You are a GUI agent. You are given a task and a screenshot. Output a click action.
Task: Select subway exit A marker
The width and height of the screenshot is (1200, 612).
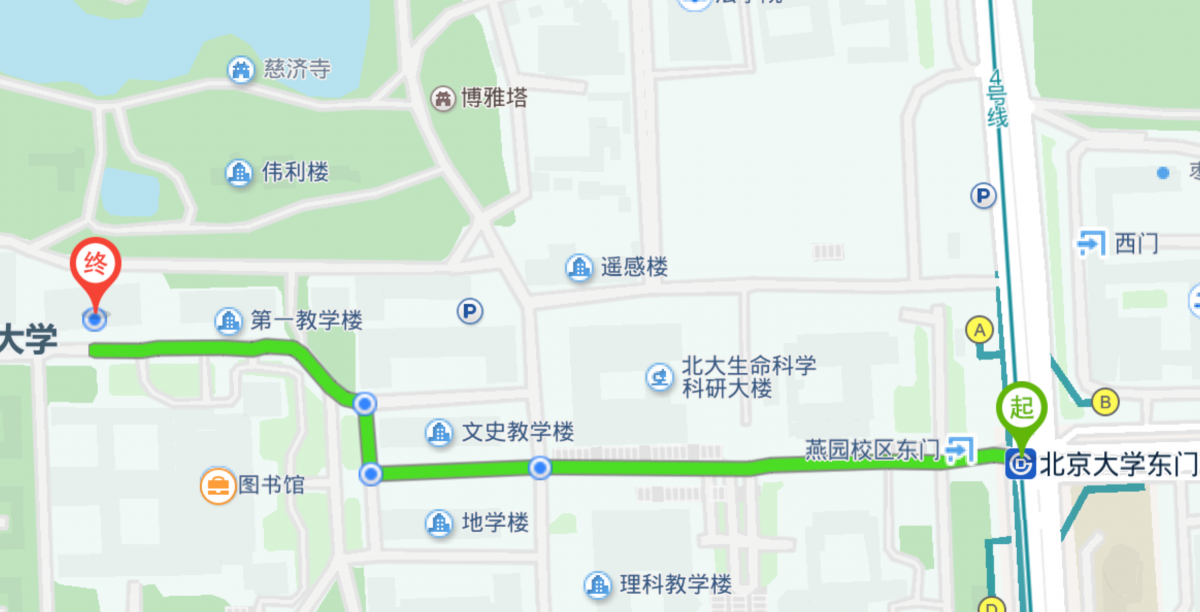tap(978, 329)
